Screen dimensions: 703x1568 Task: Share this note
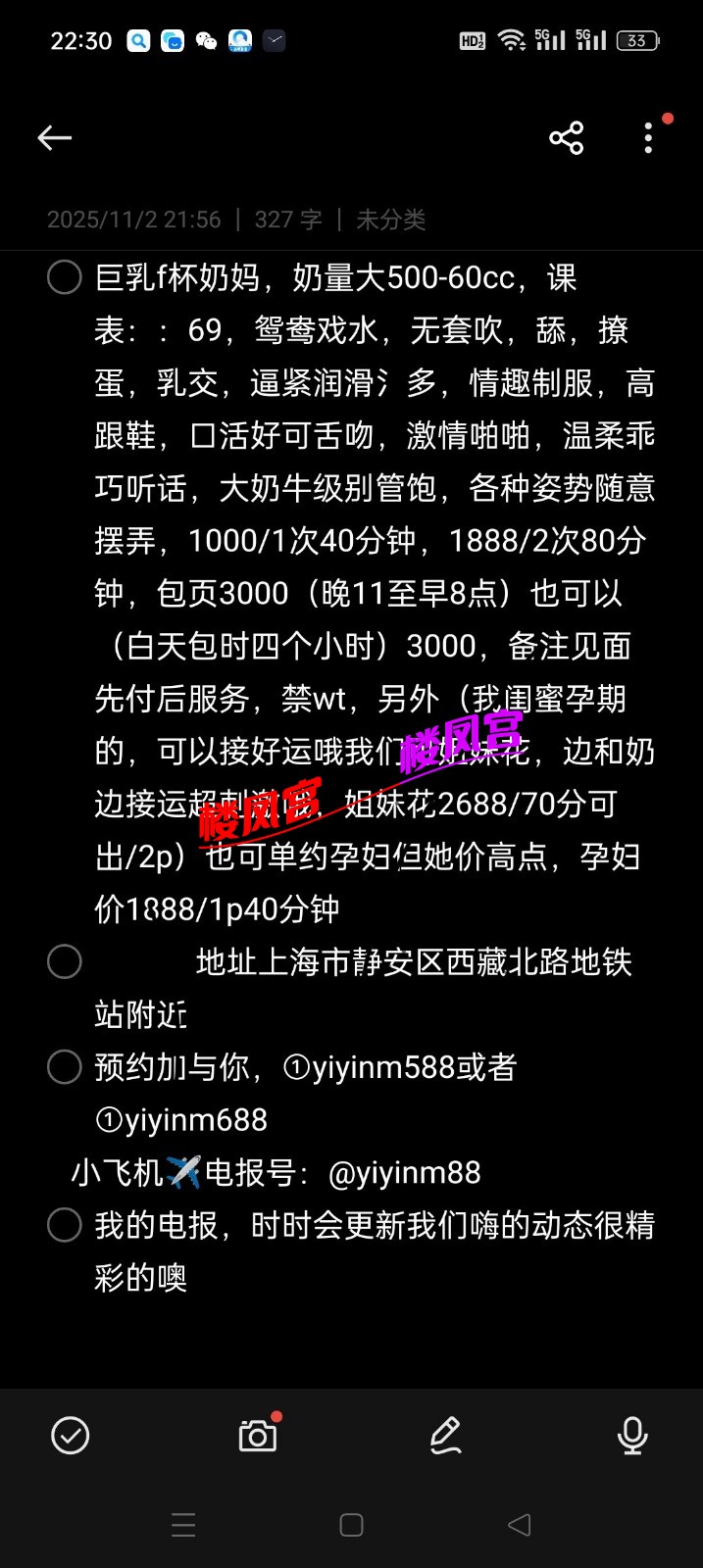pyautogui.click(x=566, y=138)
